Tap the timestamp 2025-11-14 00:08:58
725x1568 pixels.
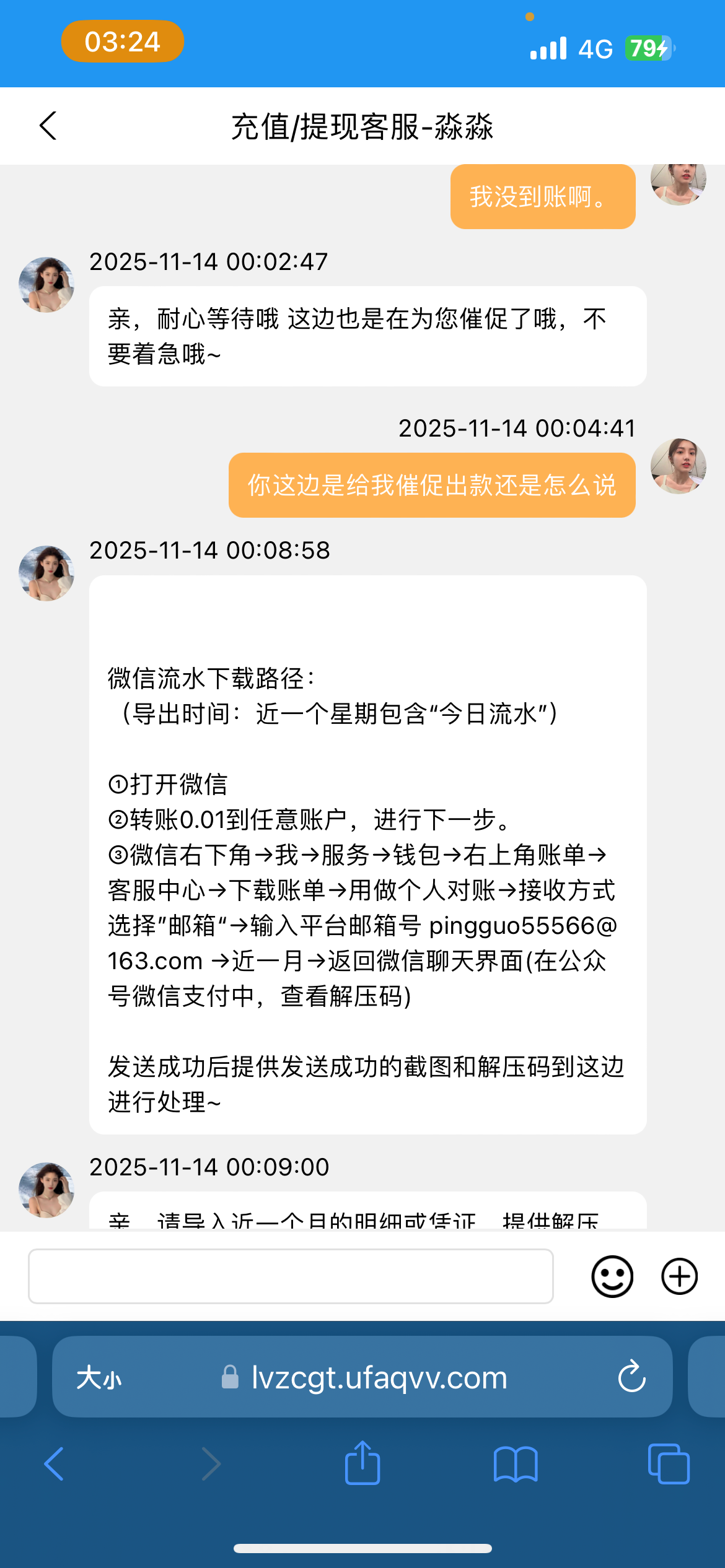(x=209, y=550)
